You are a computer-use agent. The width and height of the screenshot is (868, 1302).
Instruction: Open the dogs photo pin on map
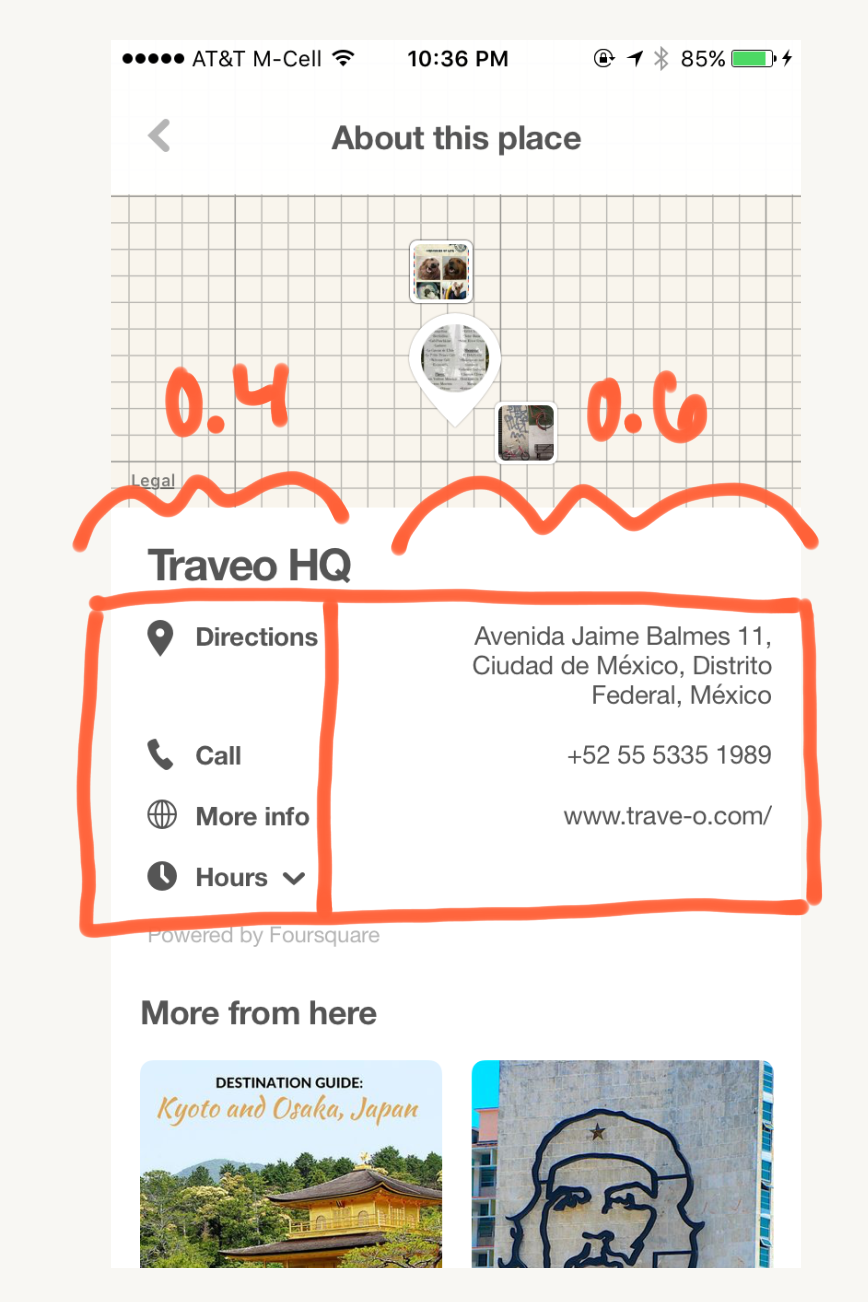[x=441, y=271]
